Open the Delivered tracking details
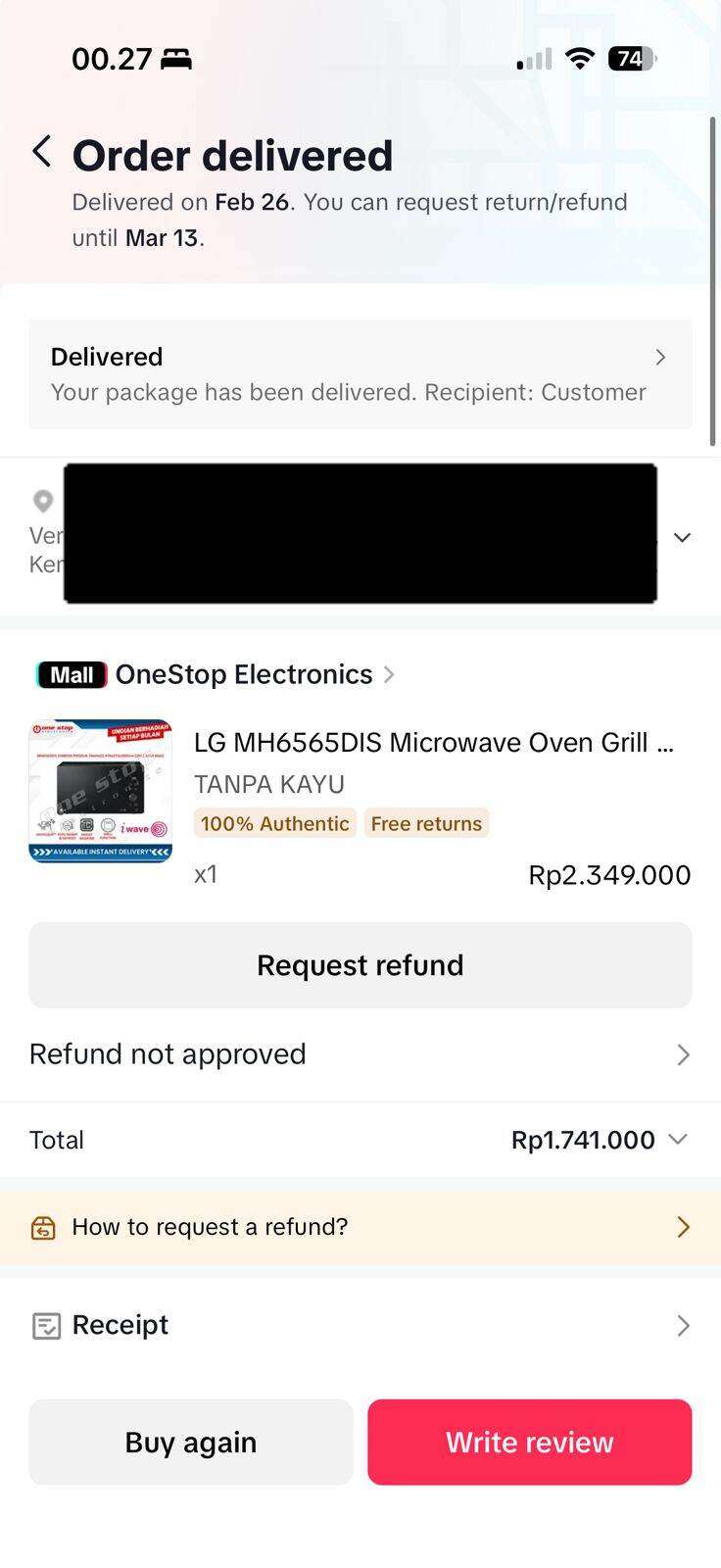 point(360,374)
